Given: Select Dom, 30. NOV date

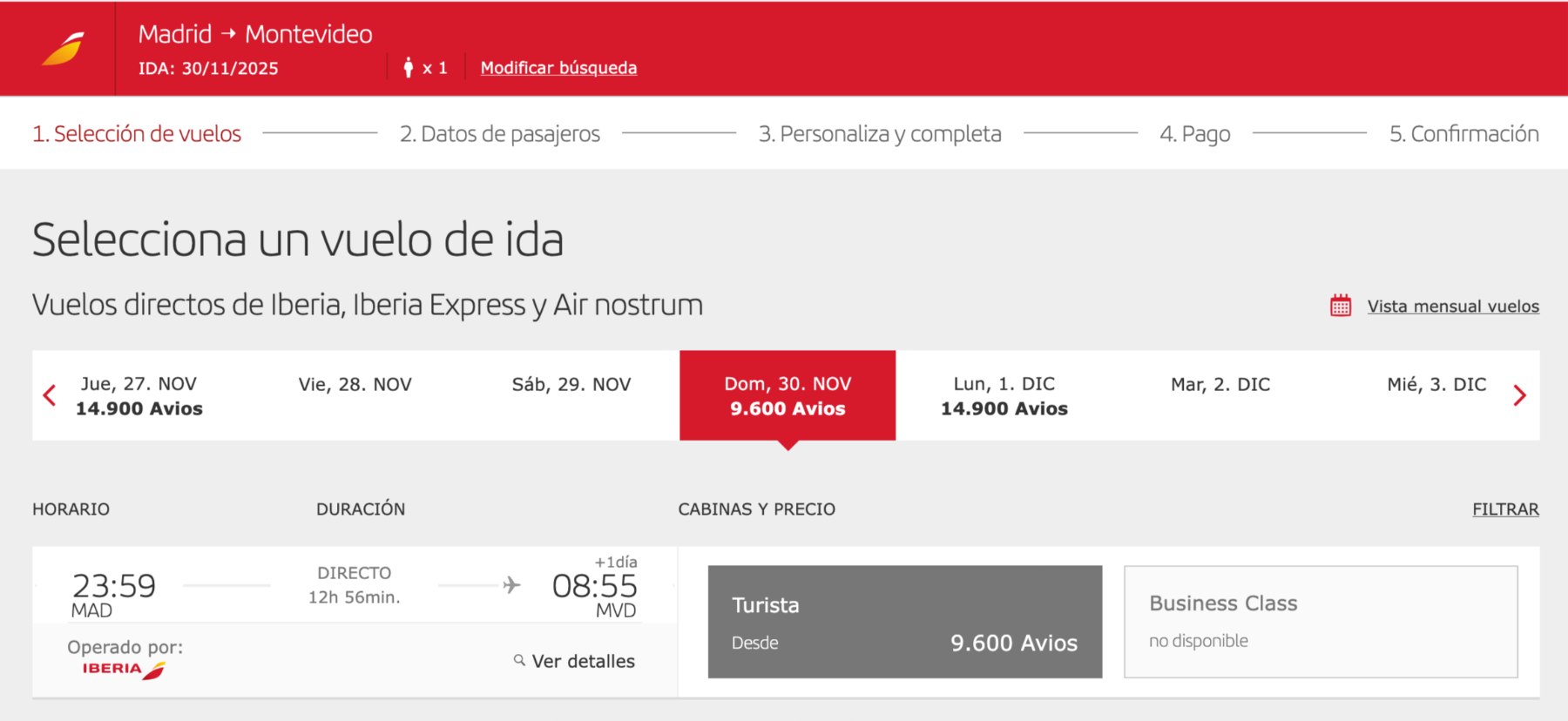Looking at the screenshot, I should (787, 395).
